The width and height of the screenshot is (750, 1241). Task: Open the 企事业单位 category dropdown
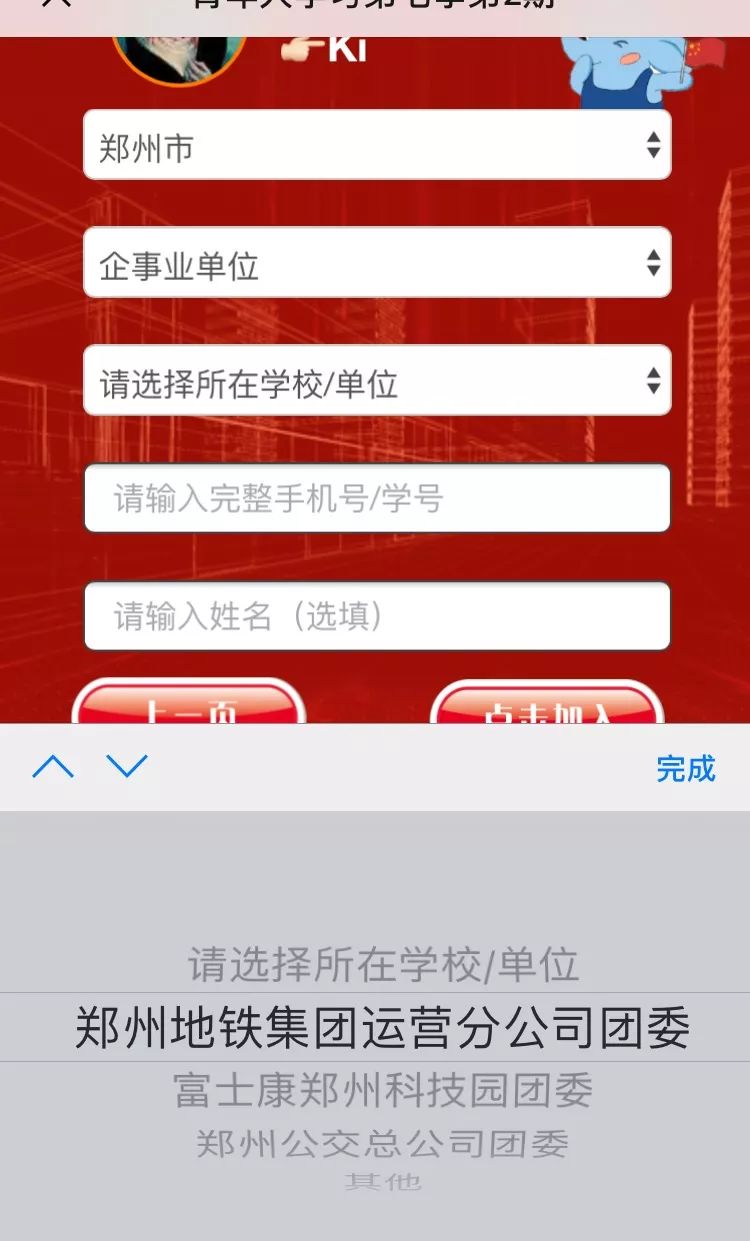point(376,263)
